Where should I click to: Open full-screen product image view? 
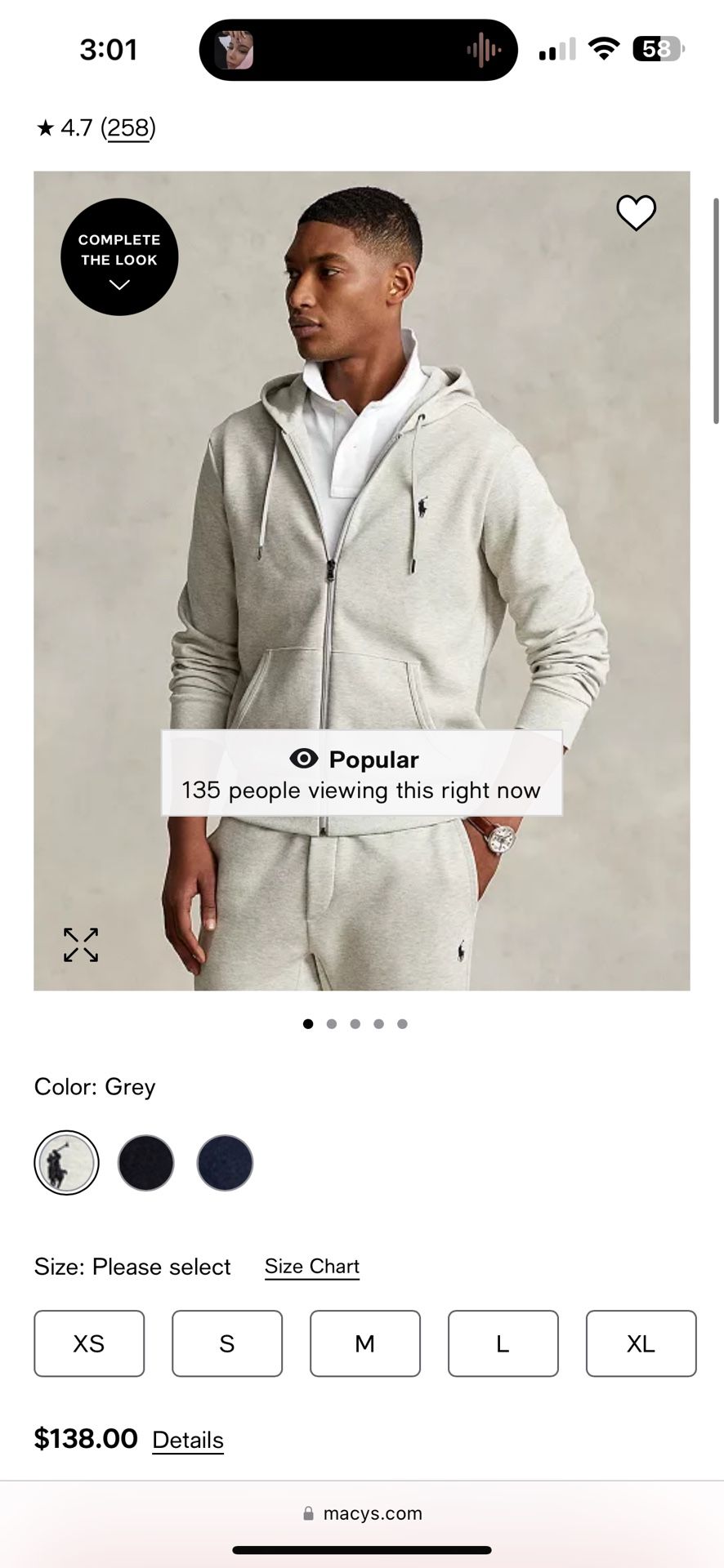[81, 945]
